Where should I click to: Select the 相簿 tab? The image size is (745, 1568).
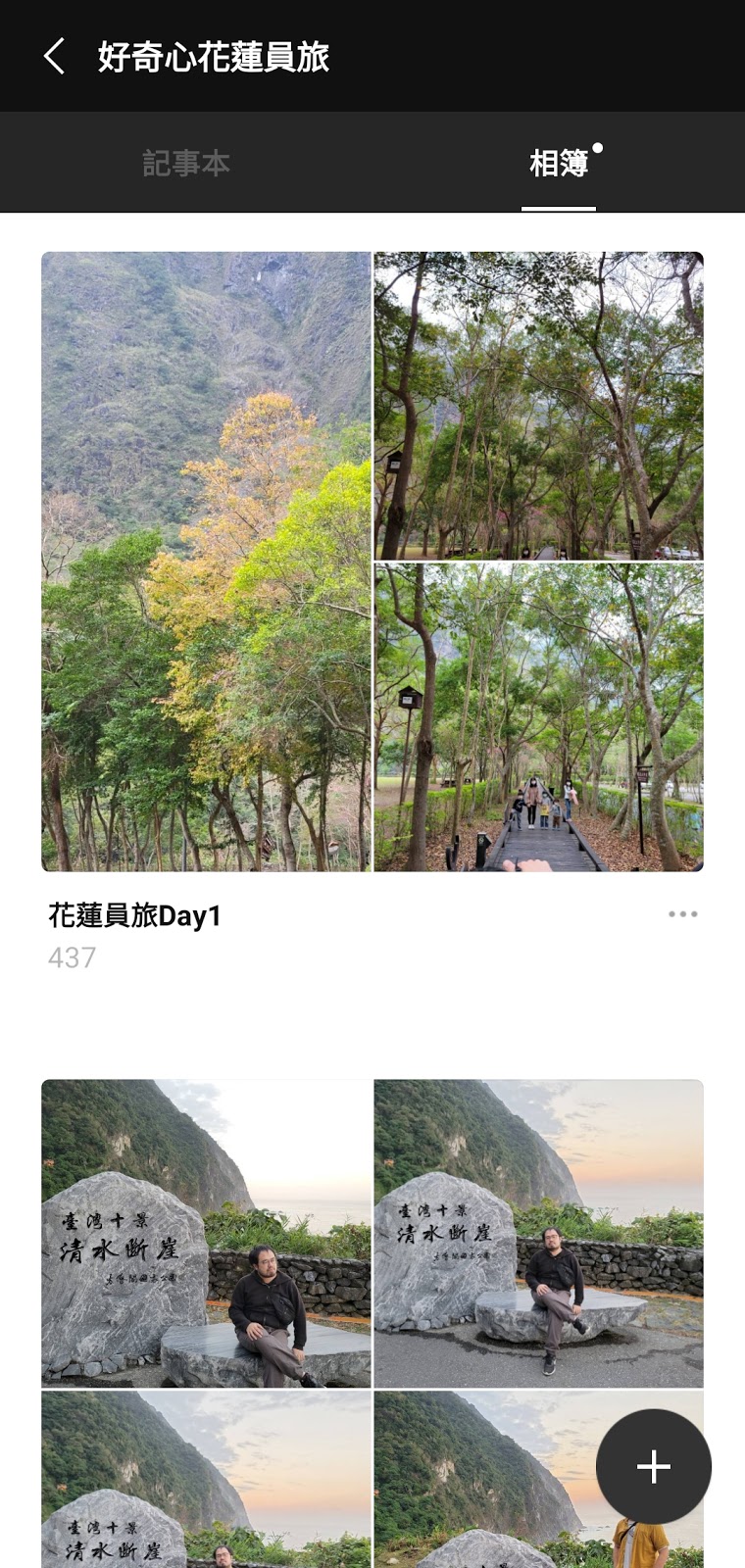559,163
